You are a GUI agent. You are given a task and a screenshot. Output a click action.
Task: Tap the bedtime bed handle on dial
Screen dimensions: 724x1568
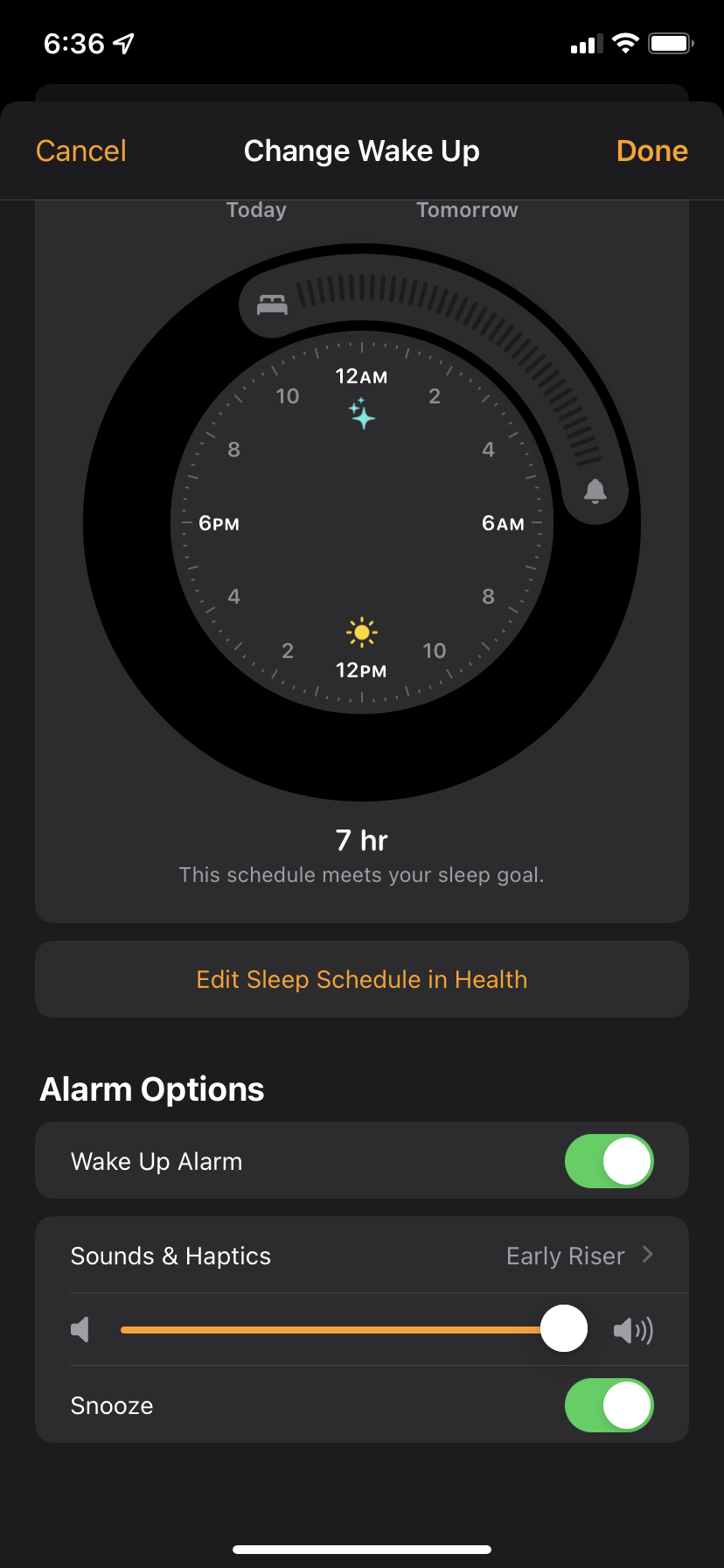coord(272,304)
